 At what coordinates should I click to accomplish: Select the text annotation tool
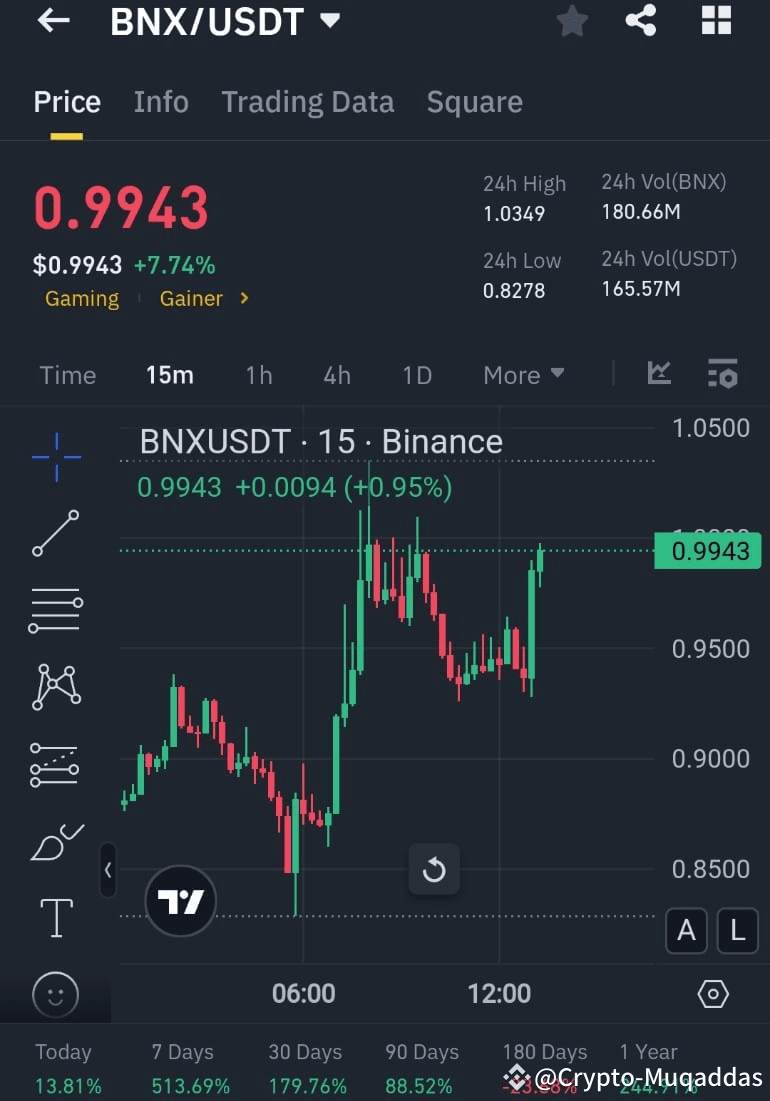point(55,917)
